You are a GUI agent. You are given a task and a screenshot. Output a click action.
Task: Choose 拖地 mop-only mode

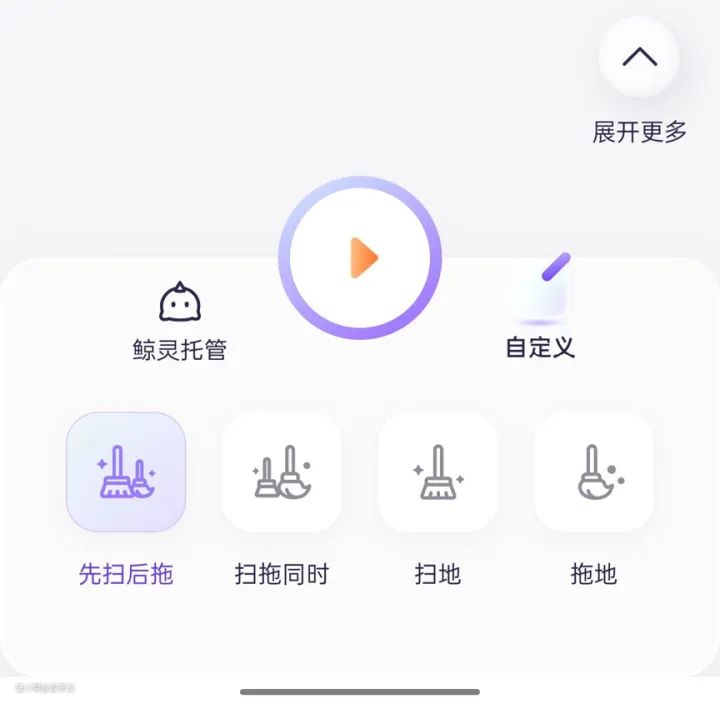[594, 472]
